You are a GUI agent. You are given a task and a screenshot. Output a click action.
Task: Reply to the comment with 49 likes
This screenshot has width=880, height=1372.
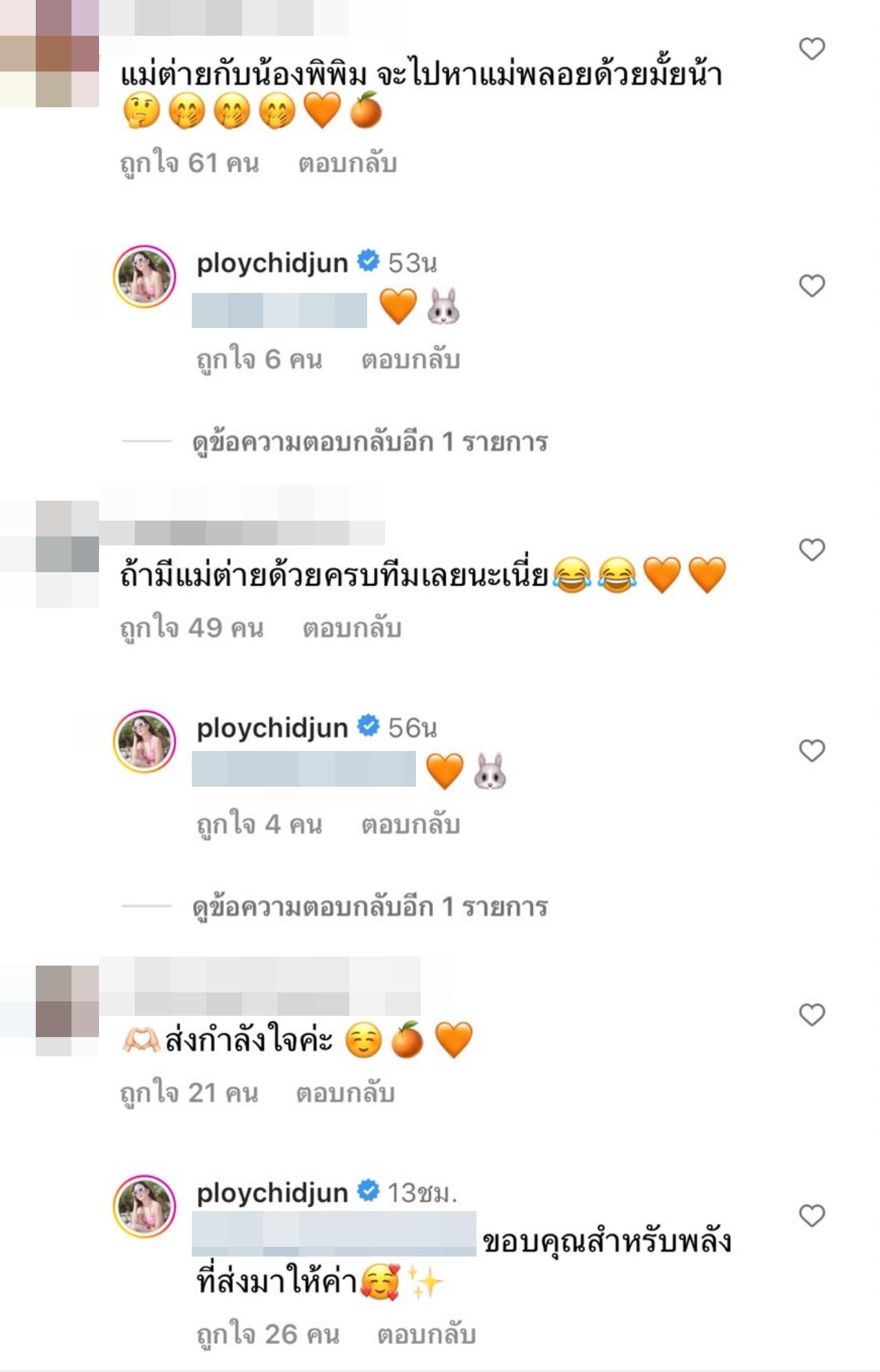tap(352, 628)
